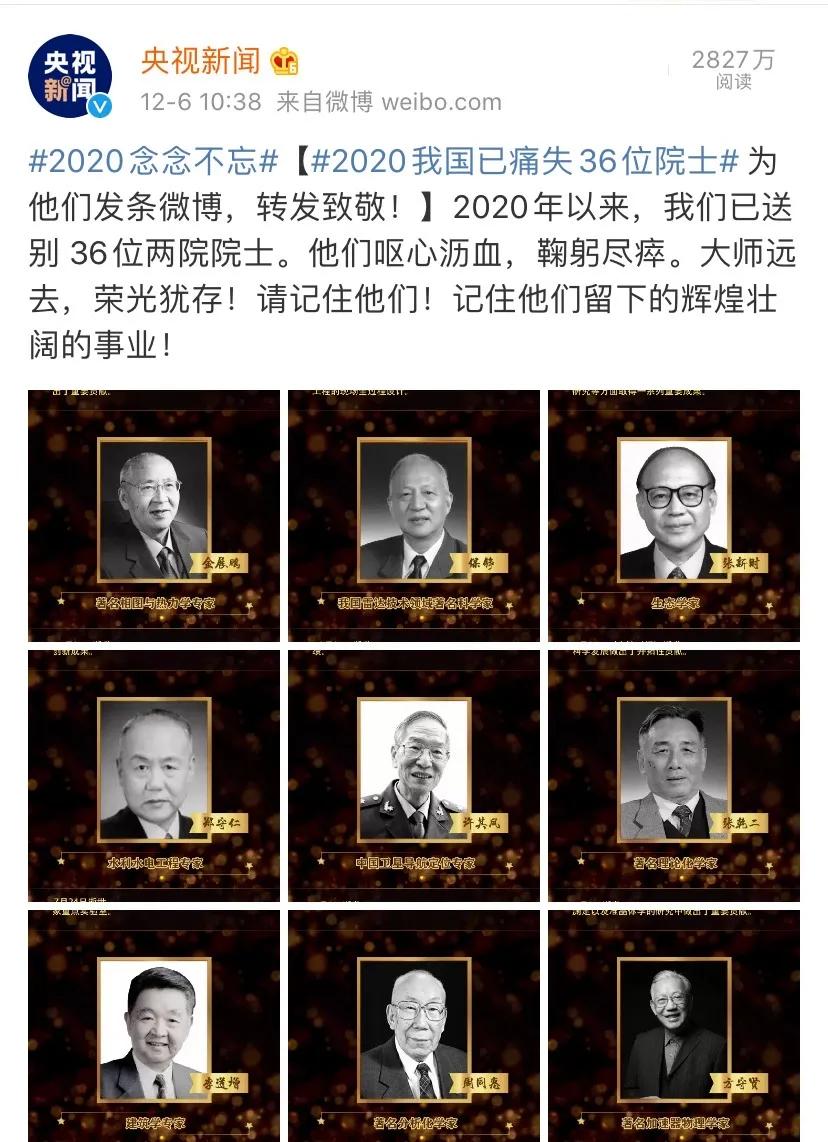
Task: View the 金展鹏 image tile
Action: pyautogui.click(x=154, y=516)
